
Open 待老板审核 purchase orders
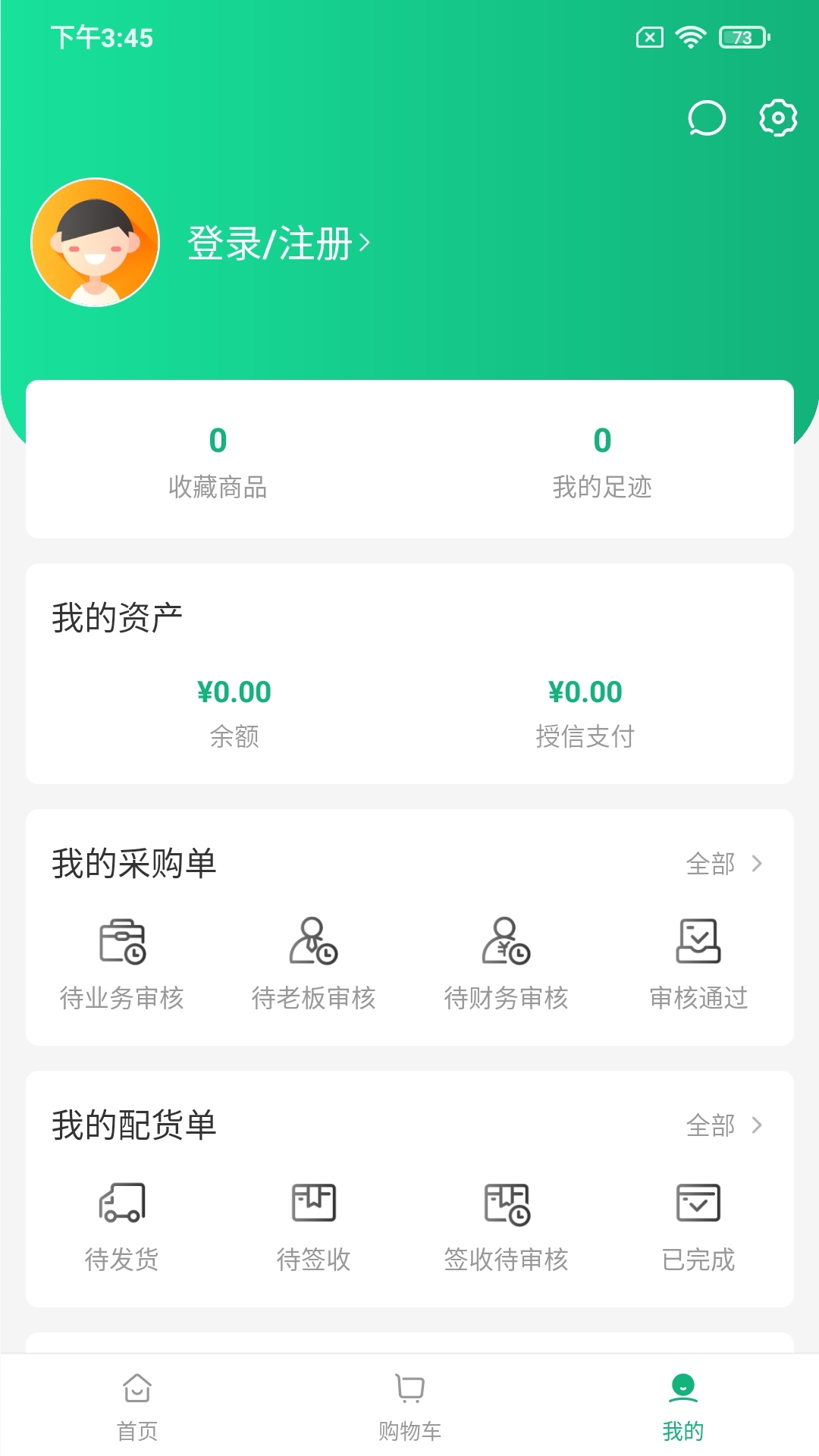pyautogui.click(x=314, y=963)
